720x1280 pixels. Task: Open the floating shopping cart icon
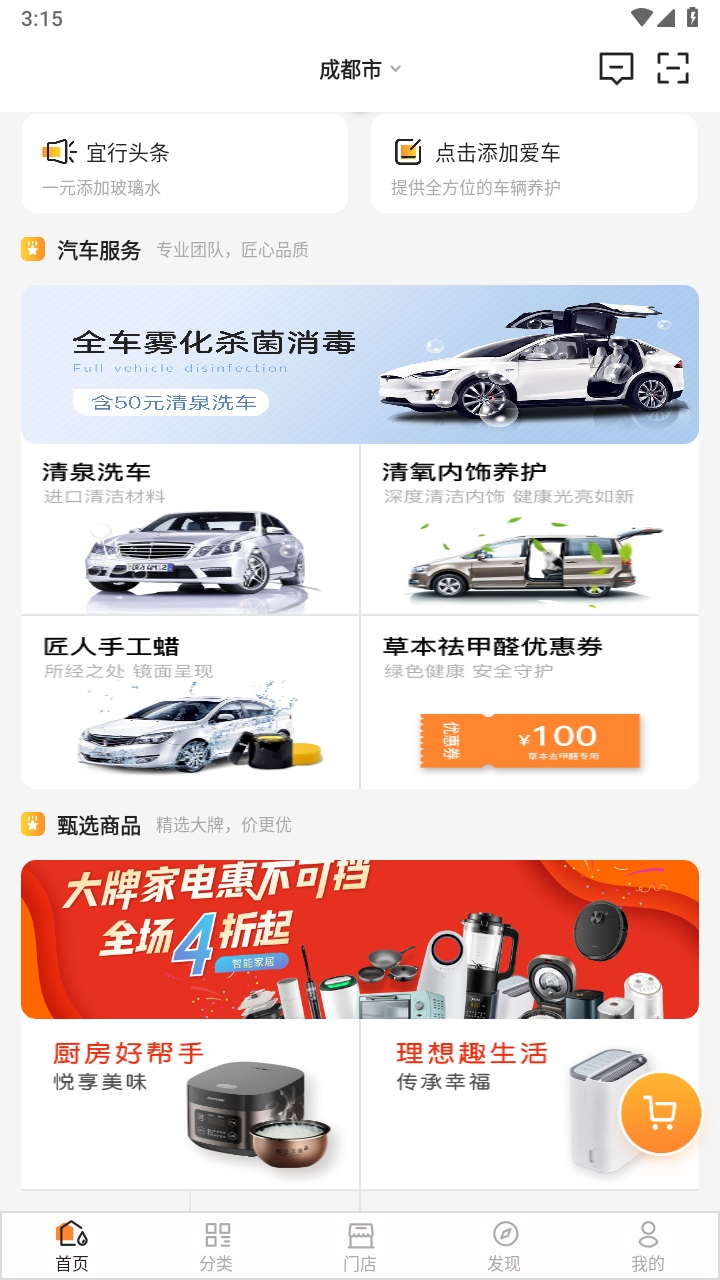click(662, 1113)
